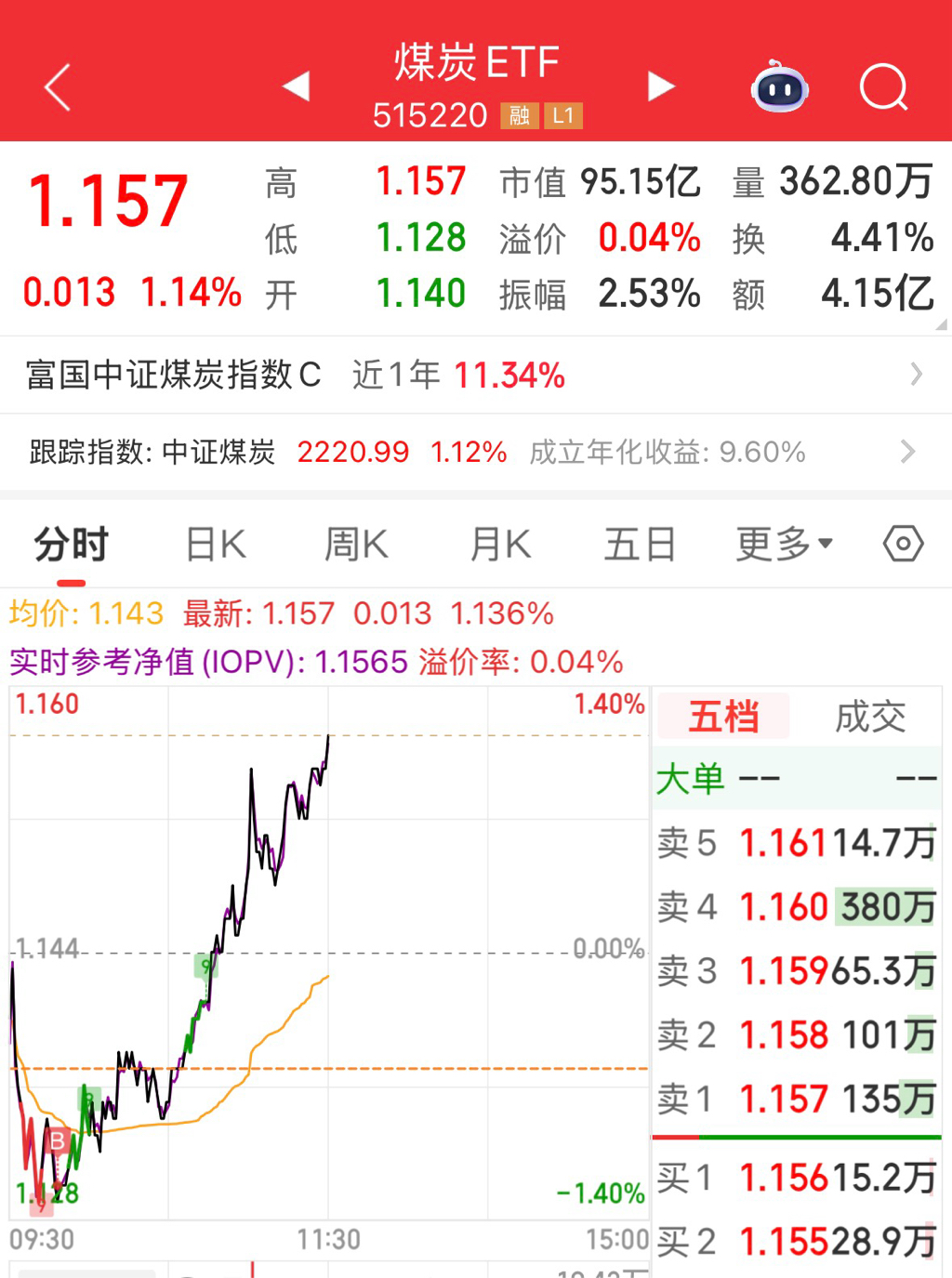The image size is (952, 1278).
Task: Switch to the 日K chart tab
Action: tap(216, 544)
